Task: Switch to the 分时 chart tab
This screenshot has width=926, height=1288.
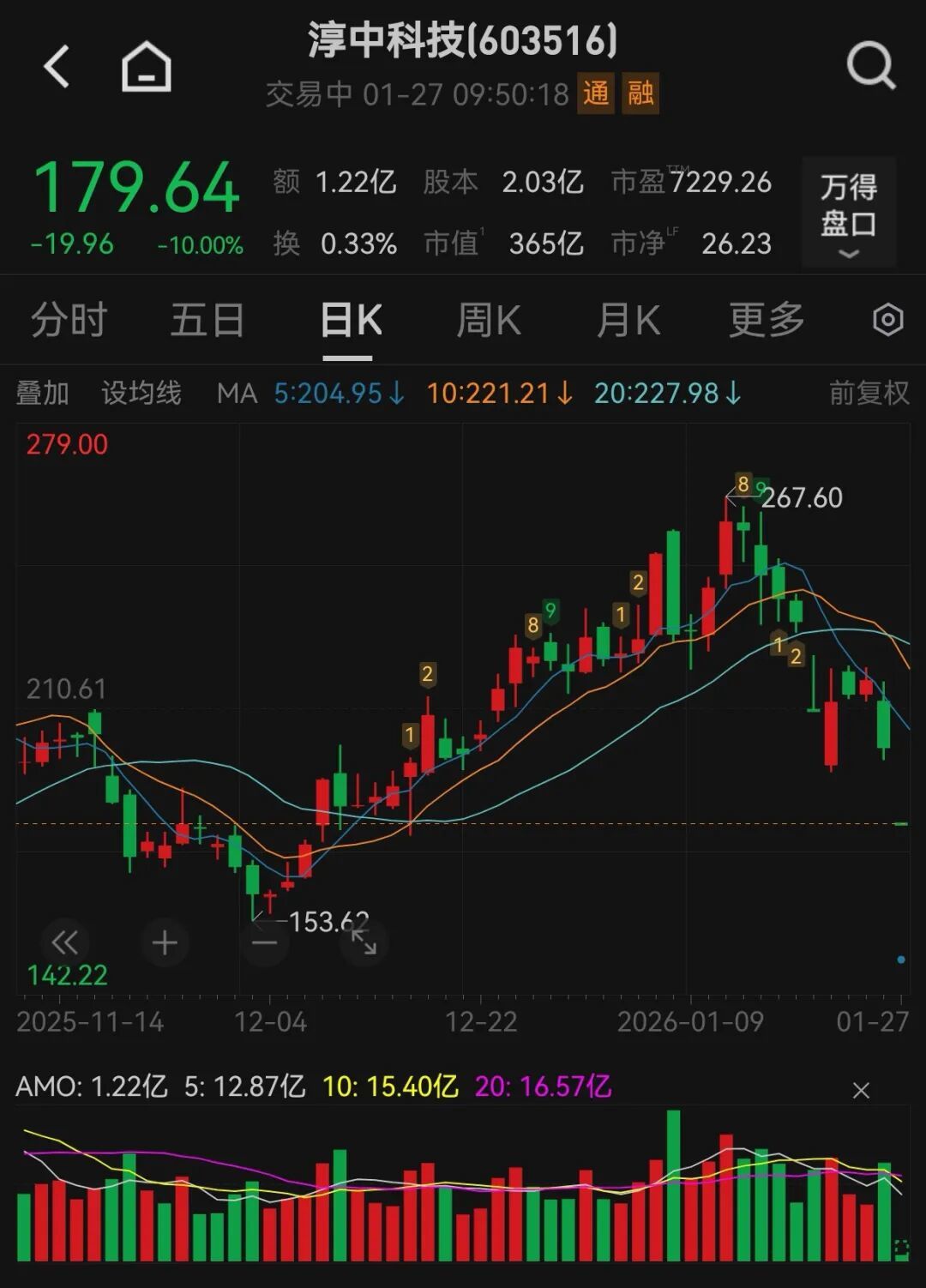Action: click(x=69, y=321)
